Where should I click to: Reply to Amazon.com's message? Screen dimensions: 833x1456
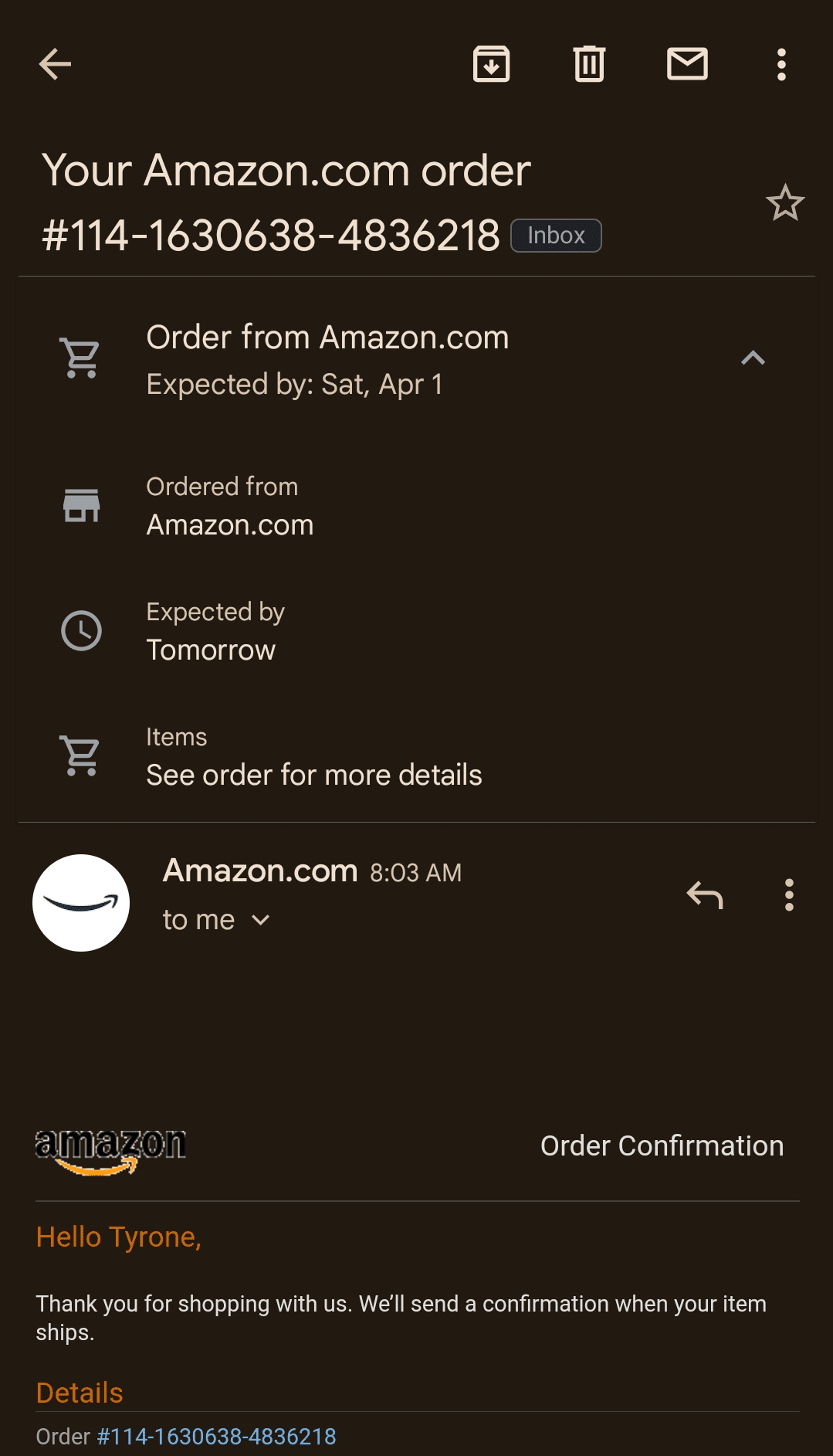click(704, 895)
